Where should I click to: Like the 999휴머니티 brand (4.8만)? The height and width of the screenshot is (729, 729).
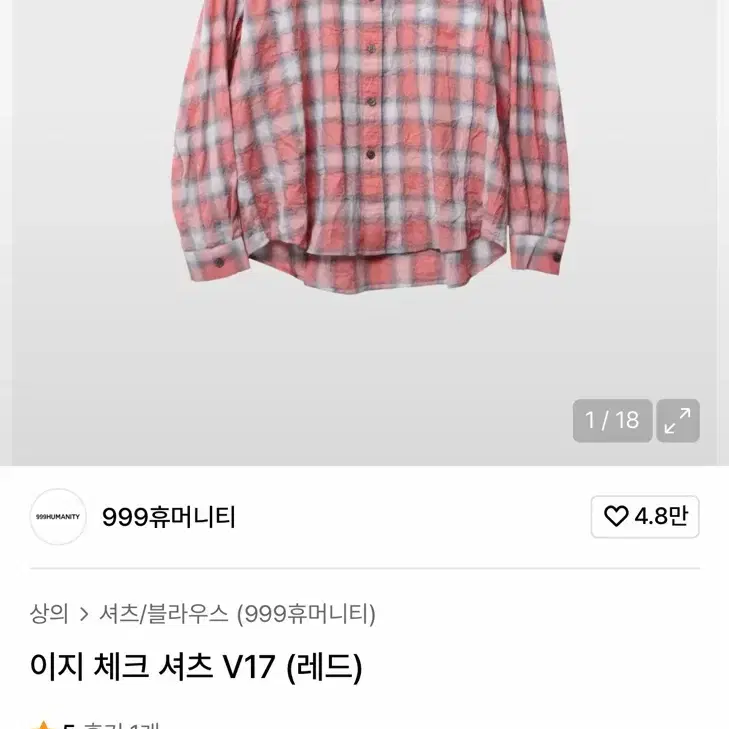pos(645,517)
